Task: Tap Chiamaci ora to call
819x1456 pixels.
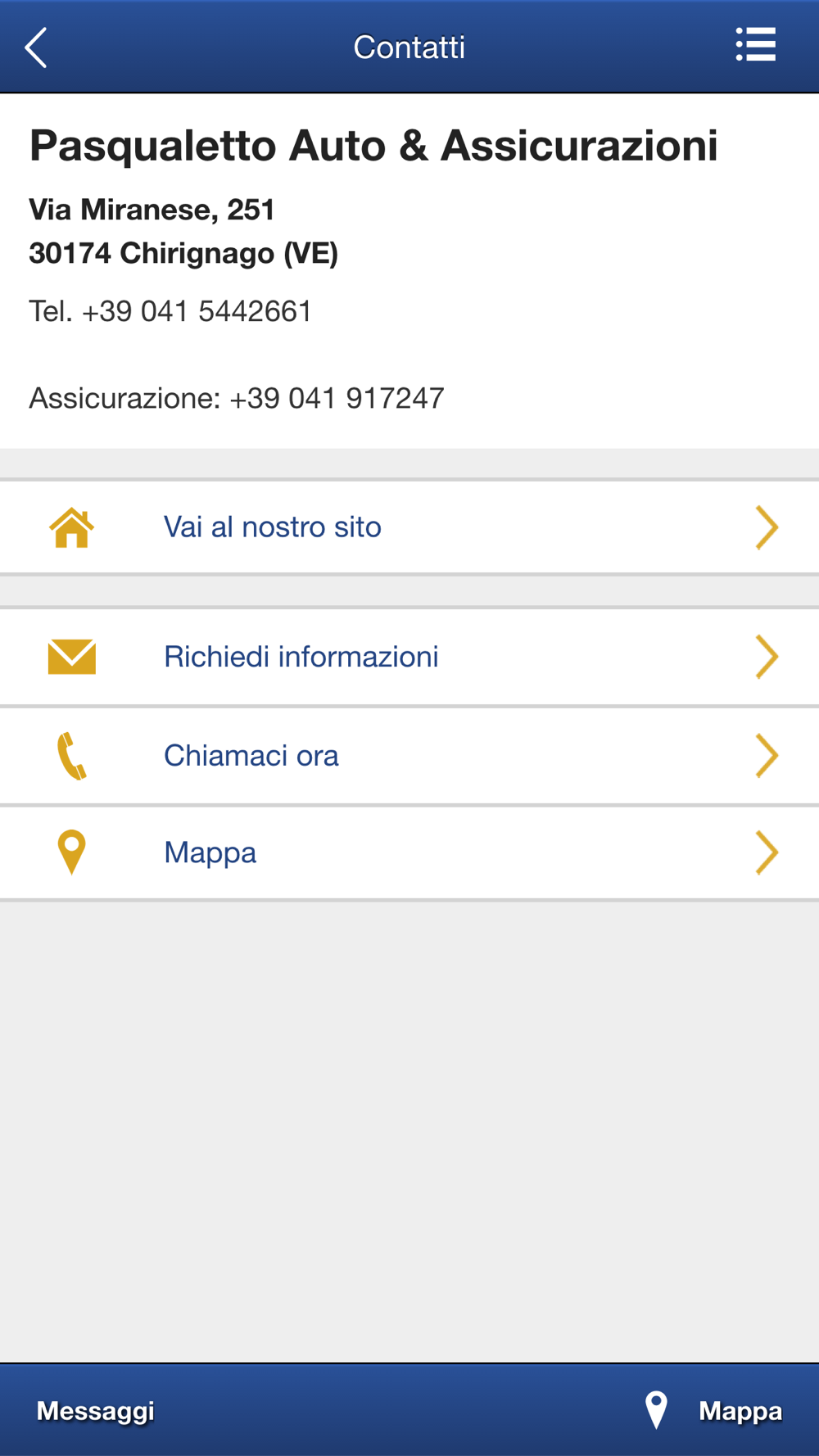Action: pos(409,755)
